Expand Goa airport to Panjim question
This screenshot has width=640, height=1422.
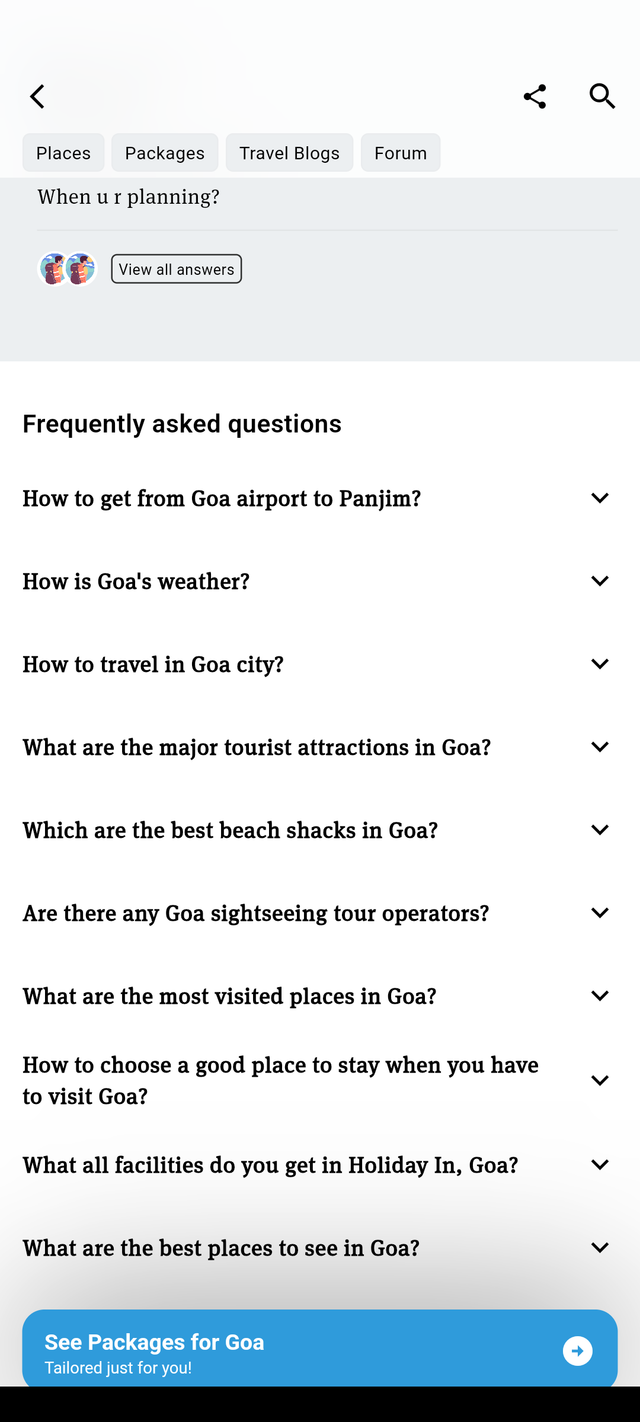320,498
